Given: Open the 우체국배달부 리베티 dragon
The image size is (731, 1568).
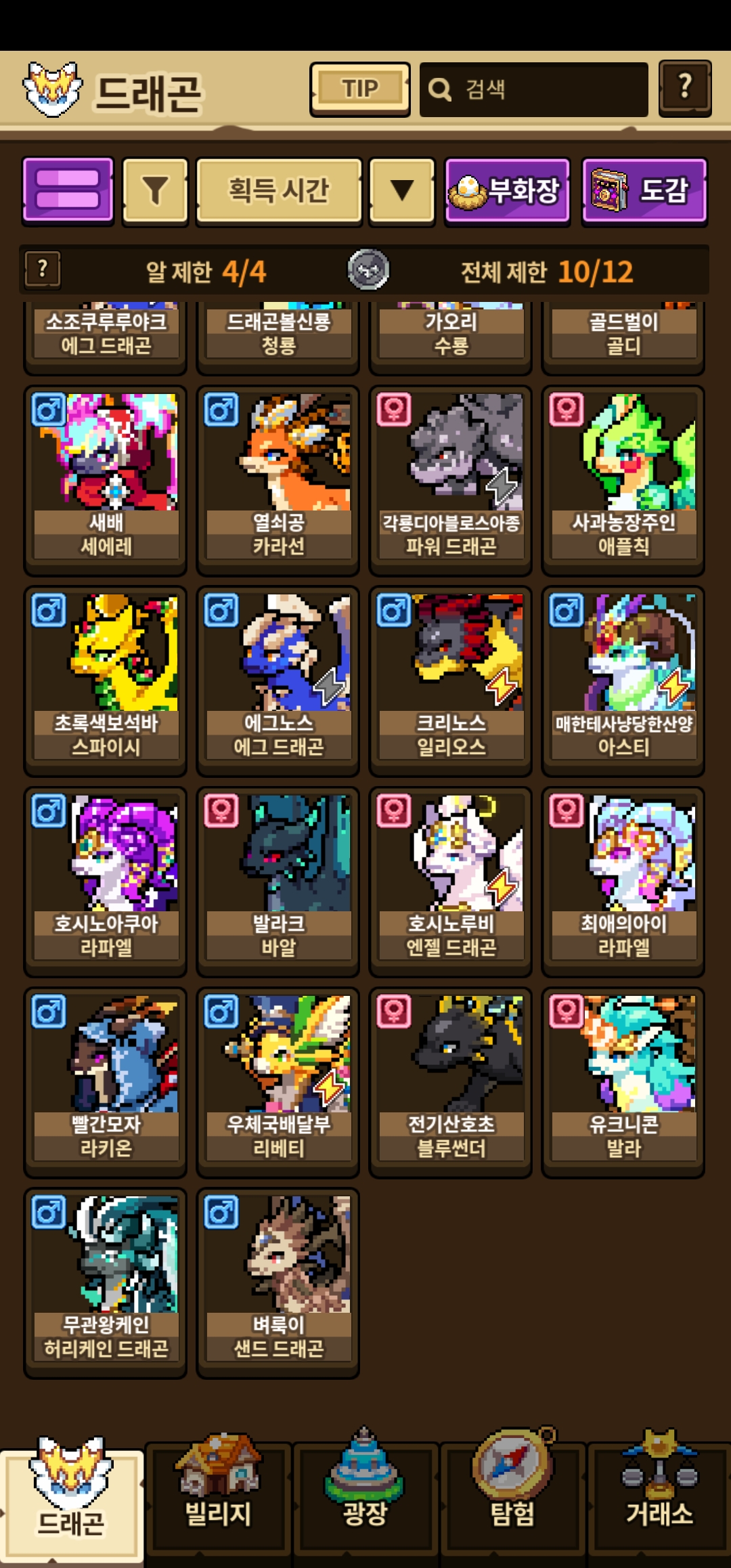Looking at the screenshot, I should pos(278,1079).
